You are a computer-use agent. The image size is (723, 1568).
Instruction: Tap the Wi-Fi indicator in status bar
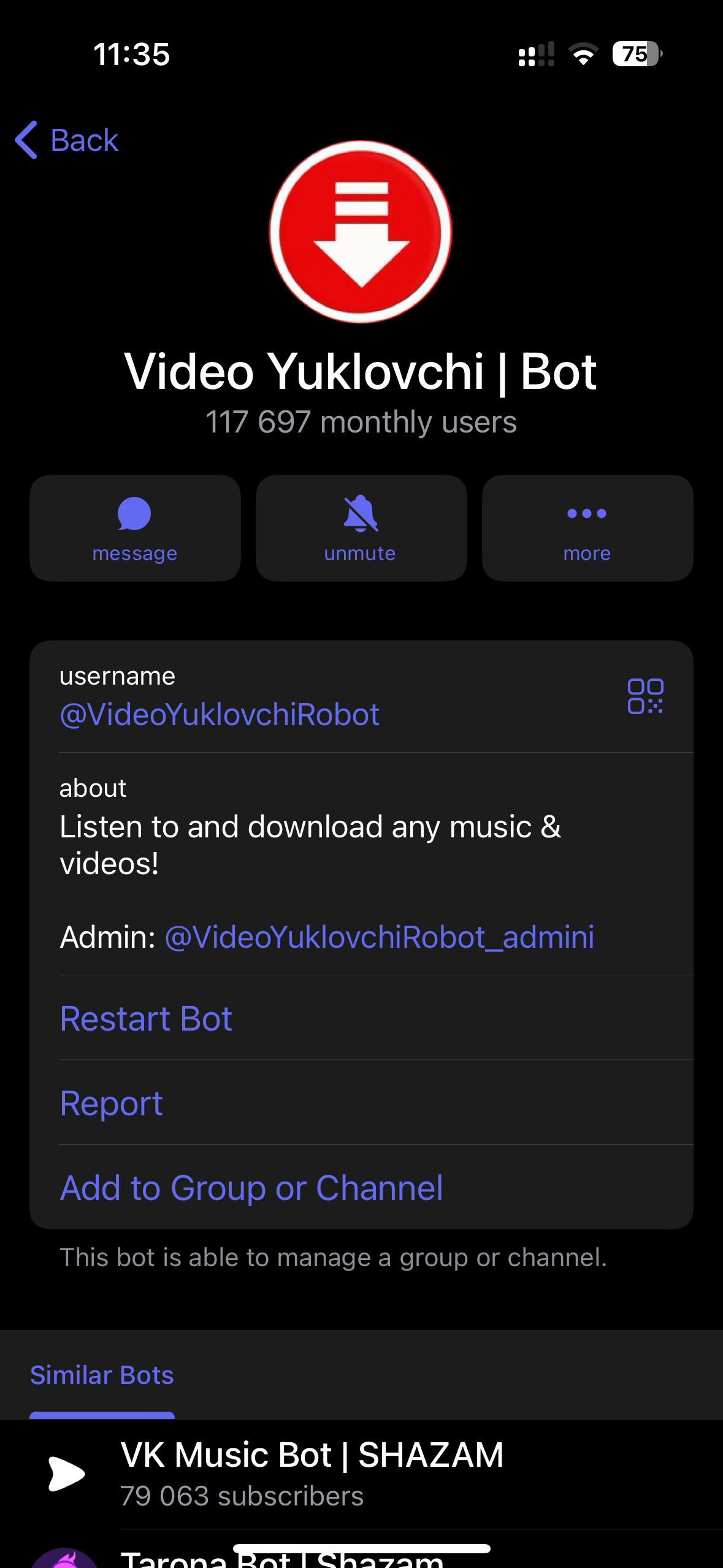[583, 55]
